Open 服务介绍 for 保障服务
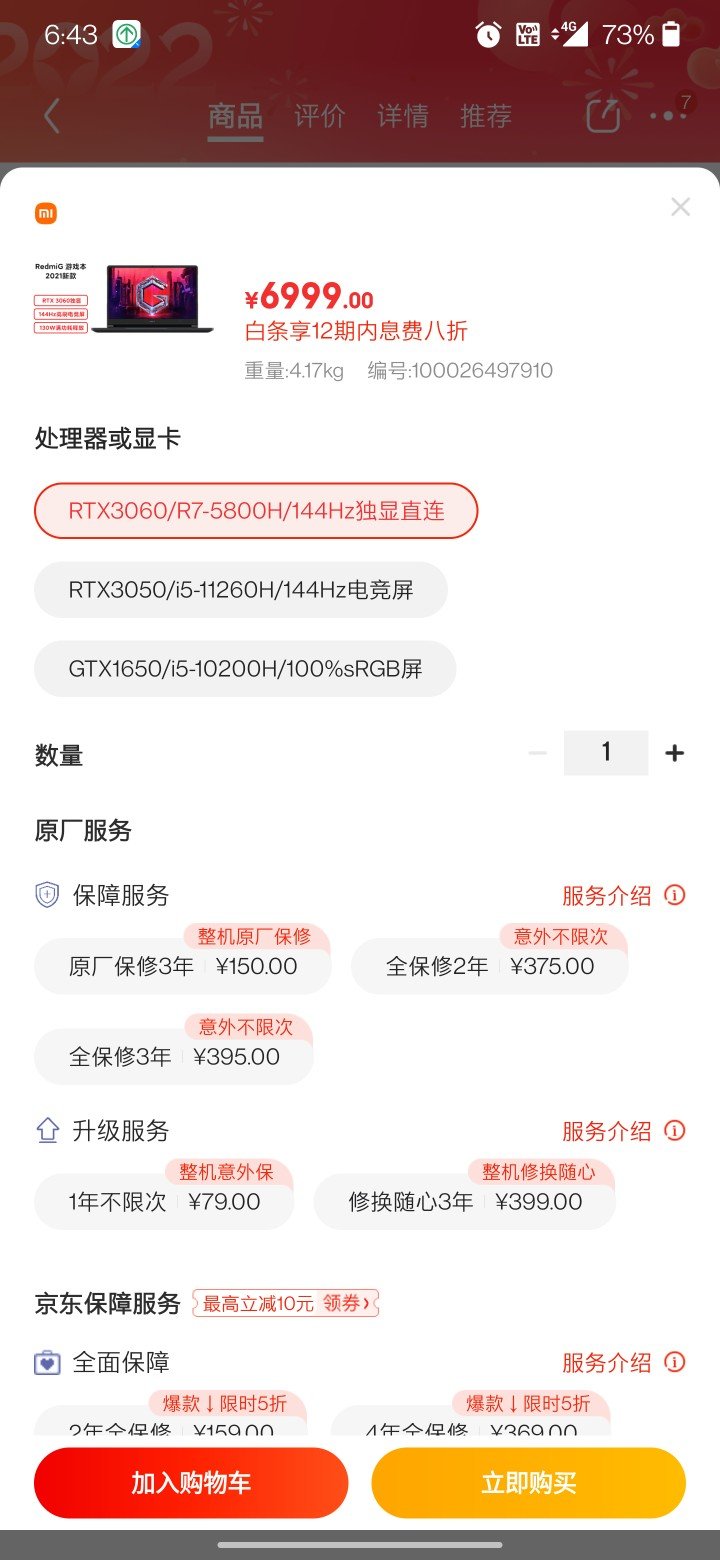This screenshot has height=1560, width=720. (x=623, y=895)
